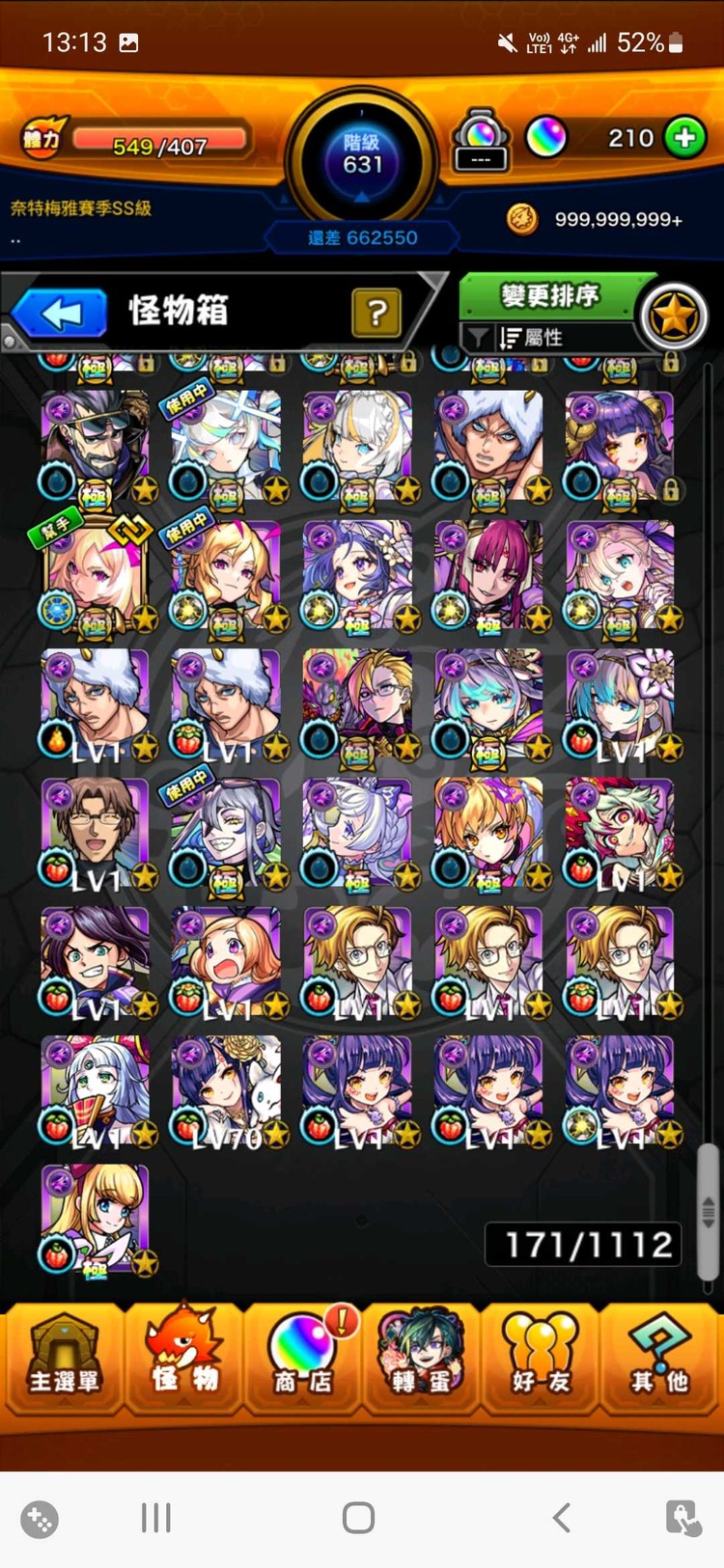The width and height of the screenshot is (724, 1568).
Task: Select the bearded sunglasses monster
Action: [x=95, y=447]
